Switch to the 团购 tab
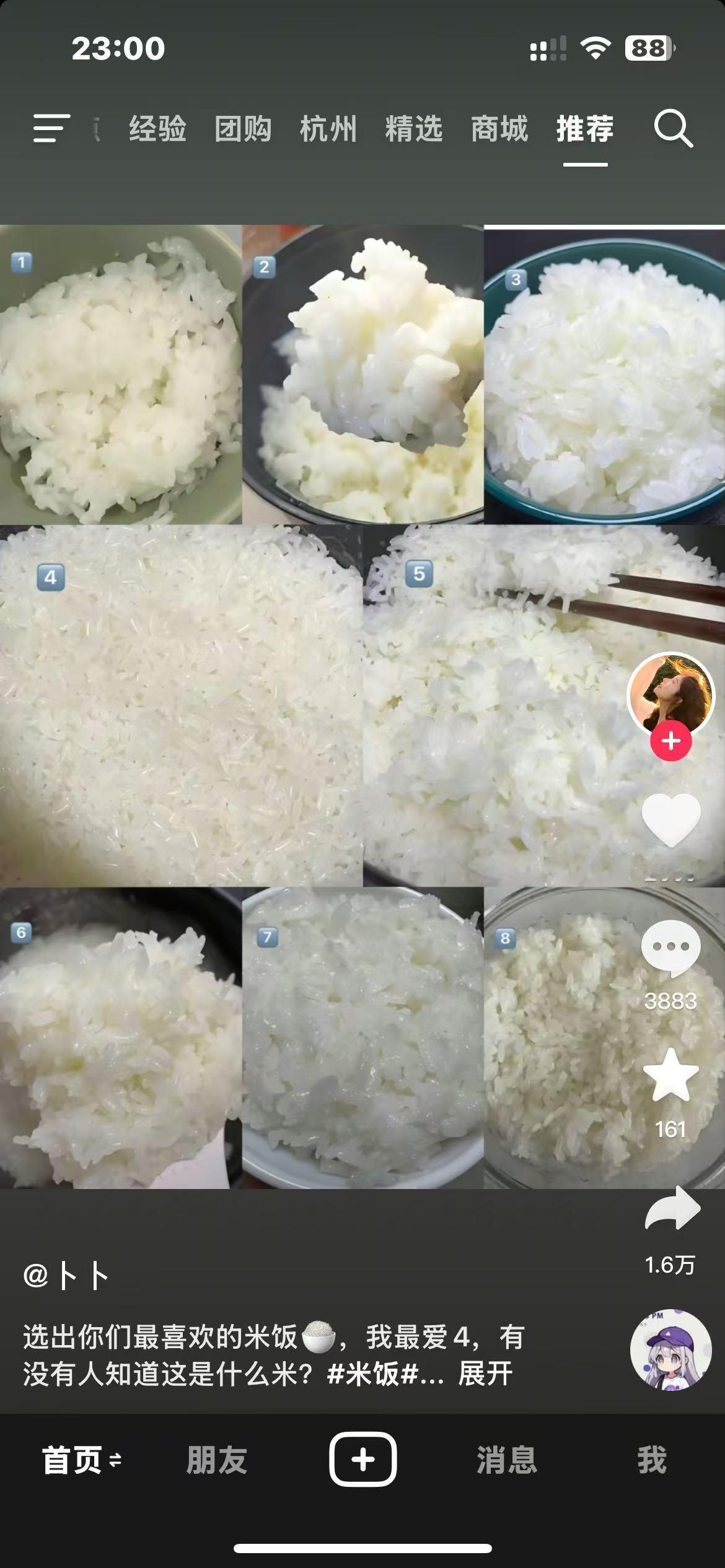This screenshot has height=1568, width=725. 243,129
